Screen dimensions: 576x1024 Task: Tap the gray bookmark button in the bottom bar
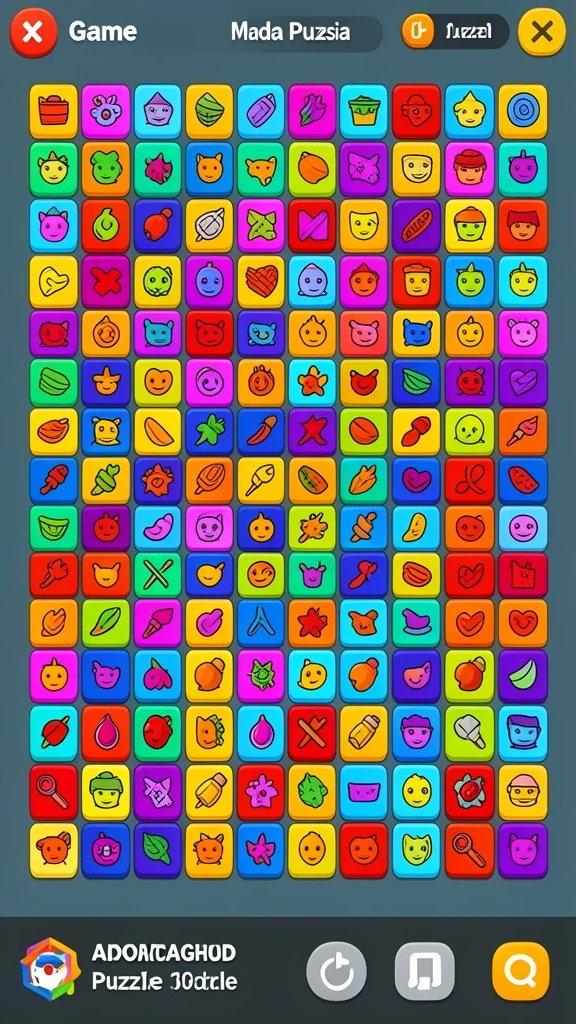coord(424,971)
